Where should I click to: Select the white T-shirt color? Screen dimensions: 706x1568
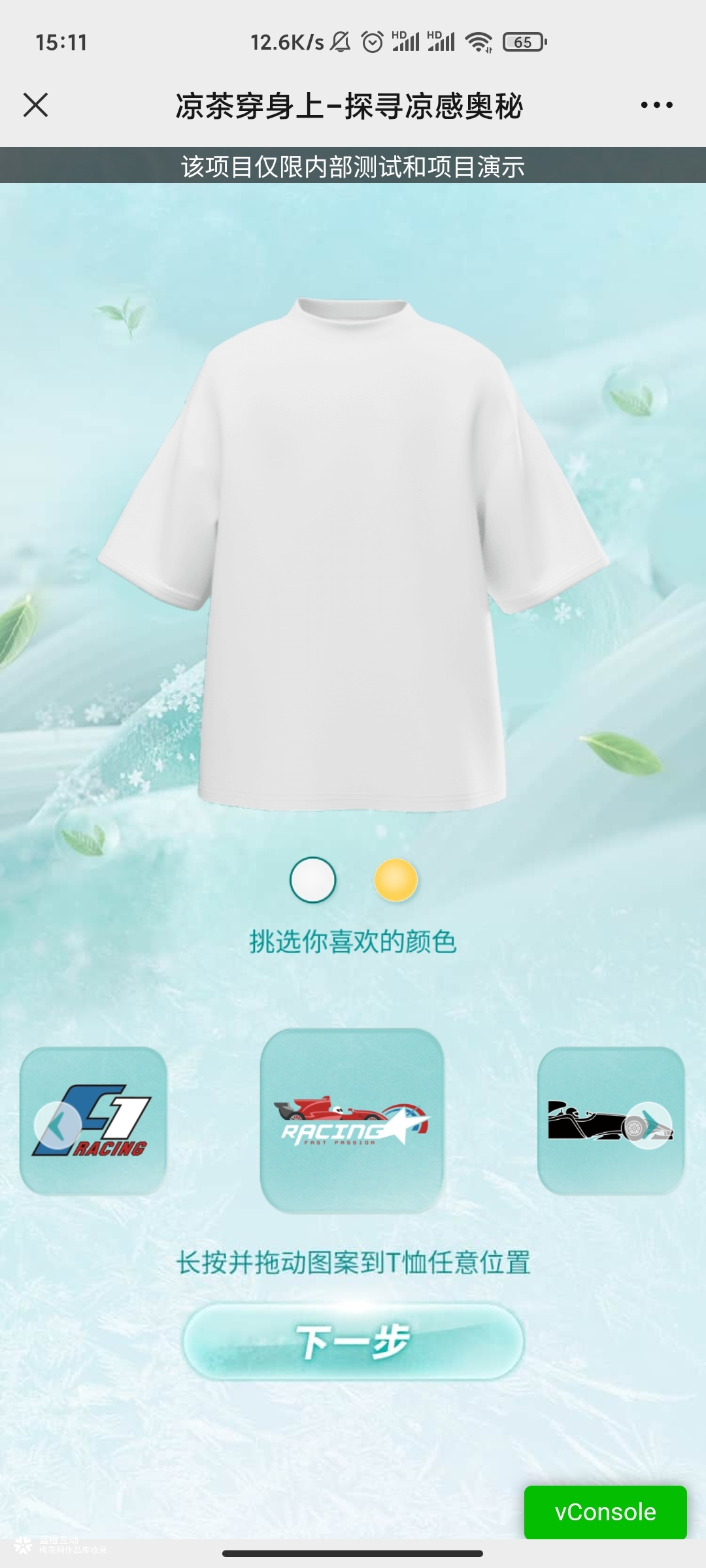coord(312,879)
